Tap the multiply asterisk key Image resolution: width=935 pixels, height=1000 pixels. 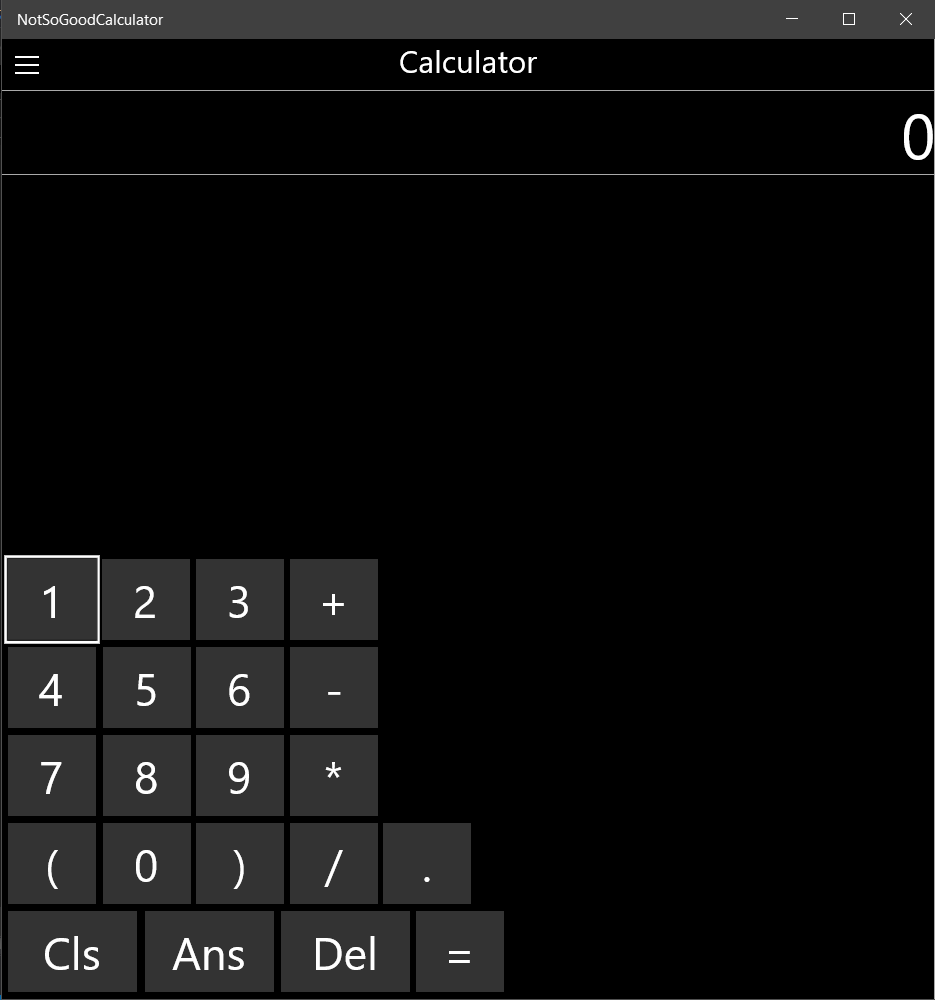(x=333, y=776)
